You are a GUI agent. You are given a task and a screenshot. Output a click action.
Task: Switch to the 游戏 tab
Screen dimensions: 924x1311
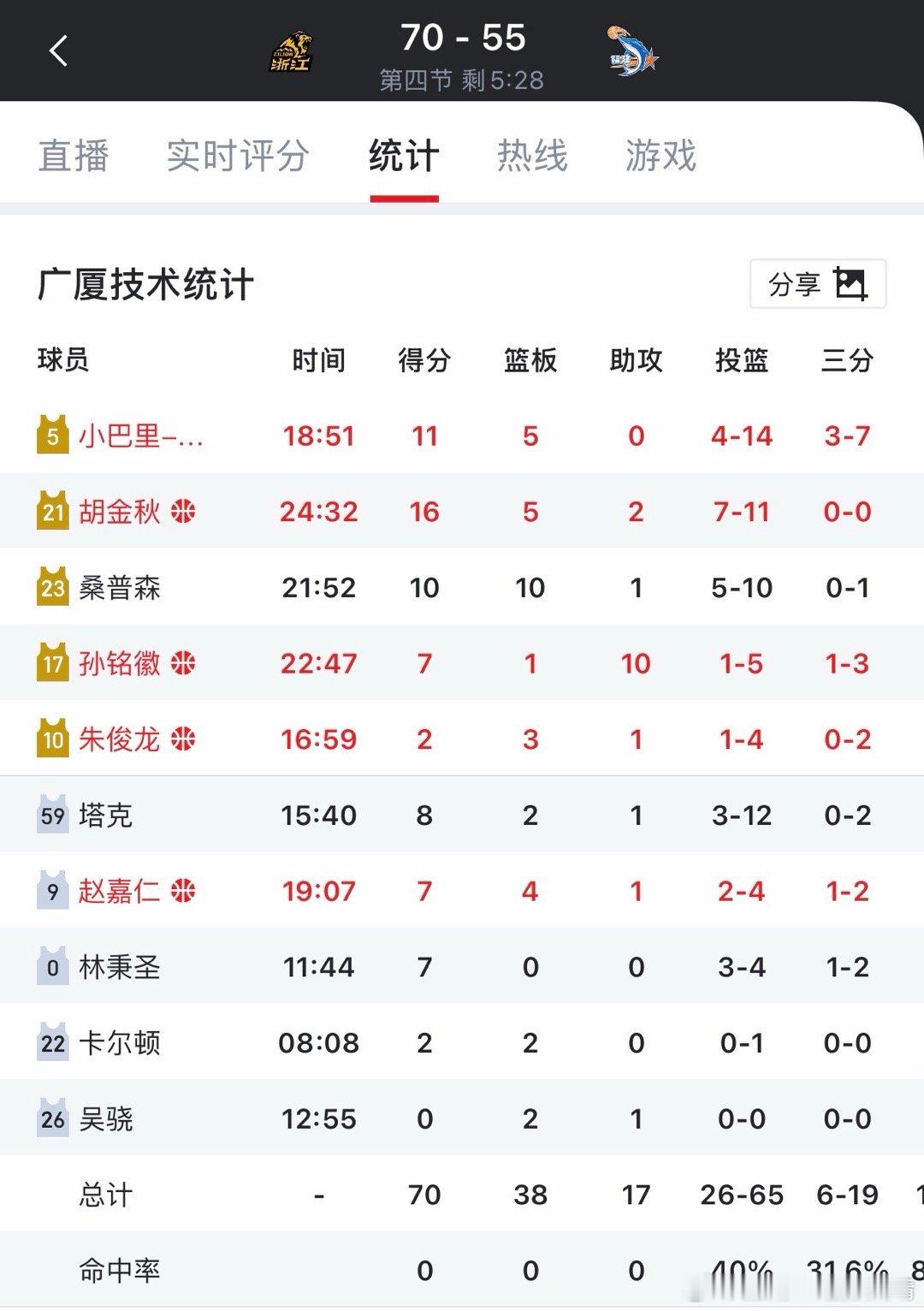point(660,157)
